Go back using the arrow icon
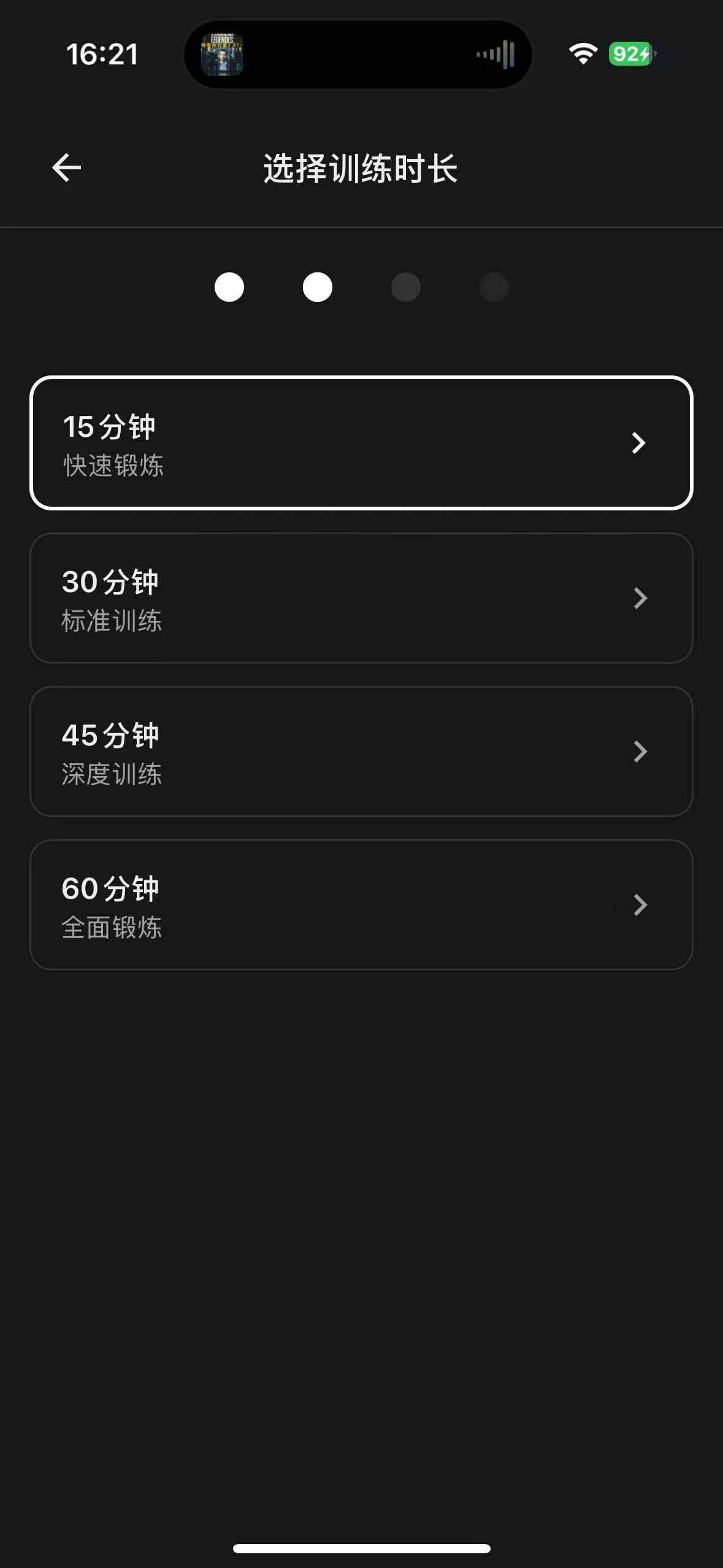Screen dimensions: 723x1568 (67, 167)
